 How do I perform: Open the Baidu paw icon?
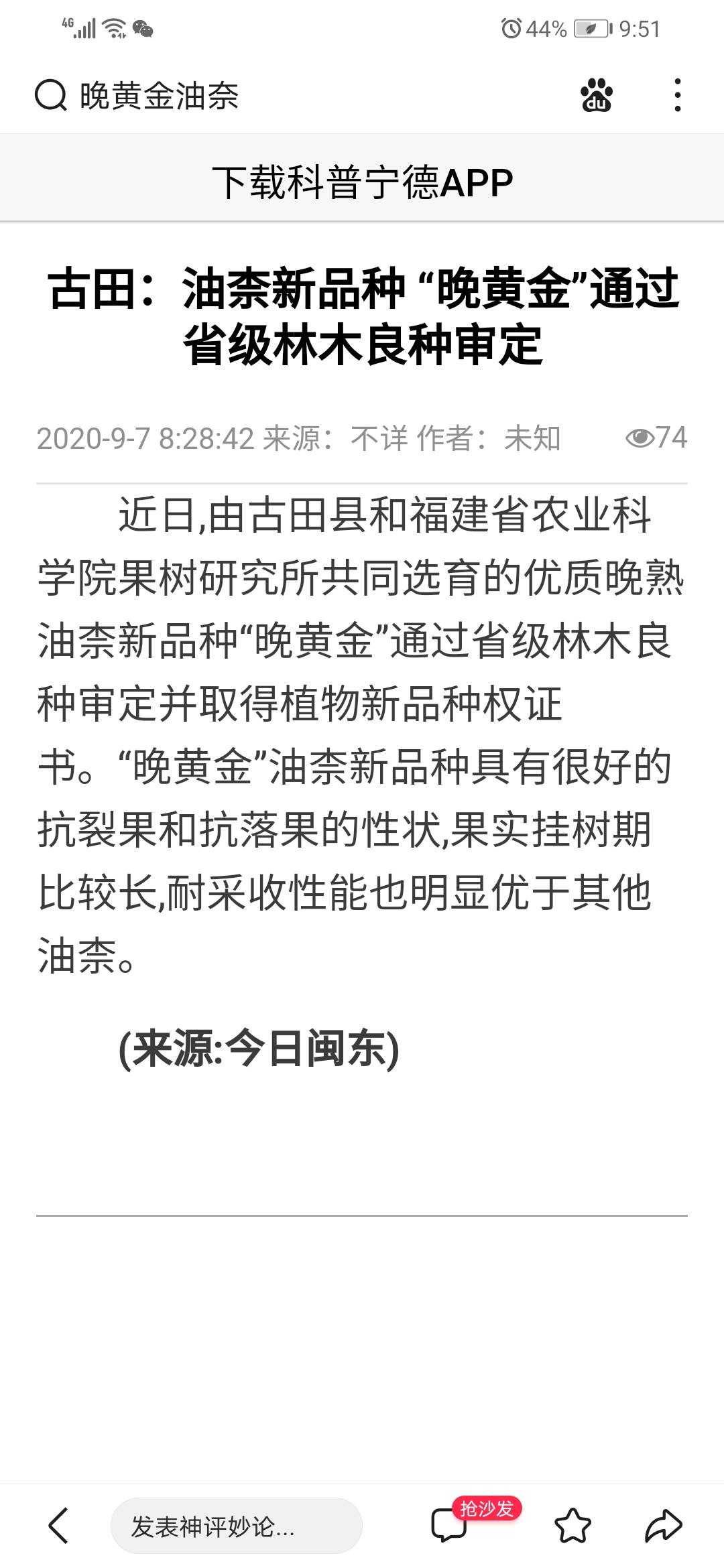pos(596,94)
